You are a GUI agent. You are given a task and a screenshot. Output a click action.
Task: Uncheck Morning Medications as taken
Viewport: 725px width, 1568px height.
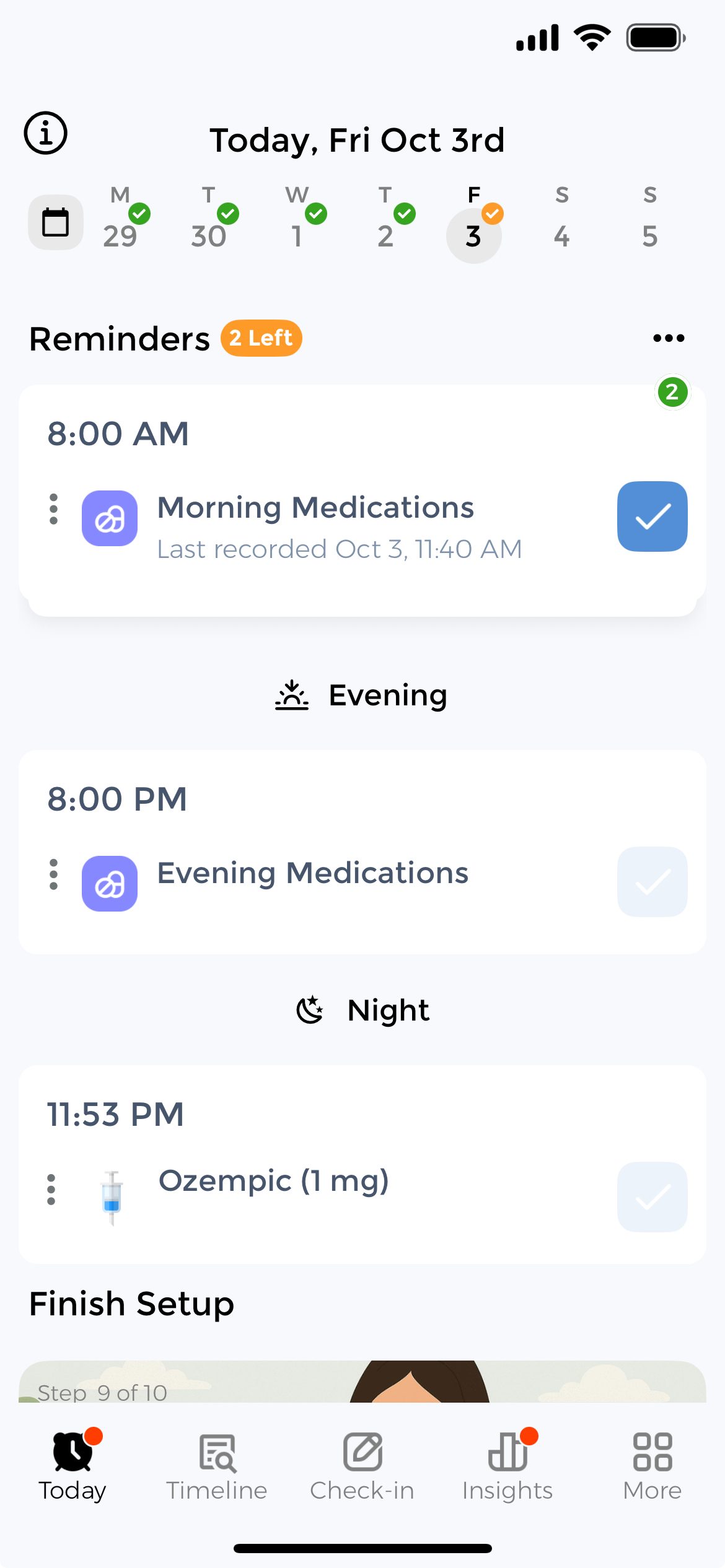click(x=652, y=516)
